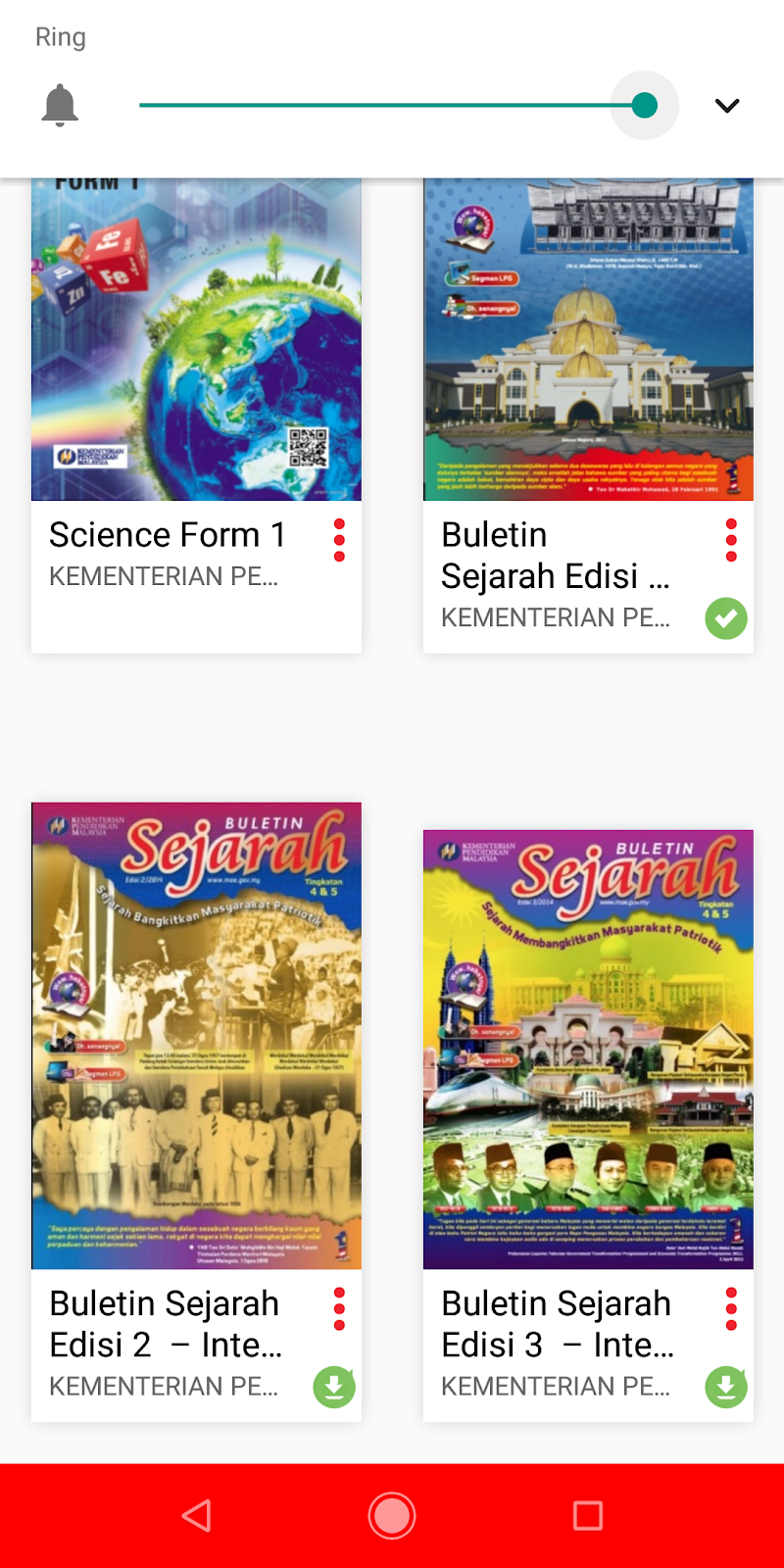Open Buletin Sejarah Edisi 3 book
784x1568 pixels.
pos(588,1049)
